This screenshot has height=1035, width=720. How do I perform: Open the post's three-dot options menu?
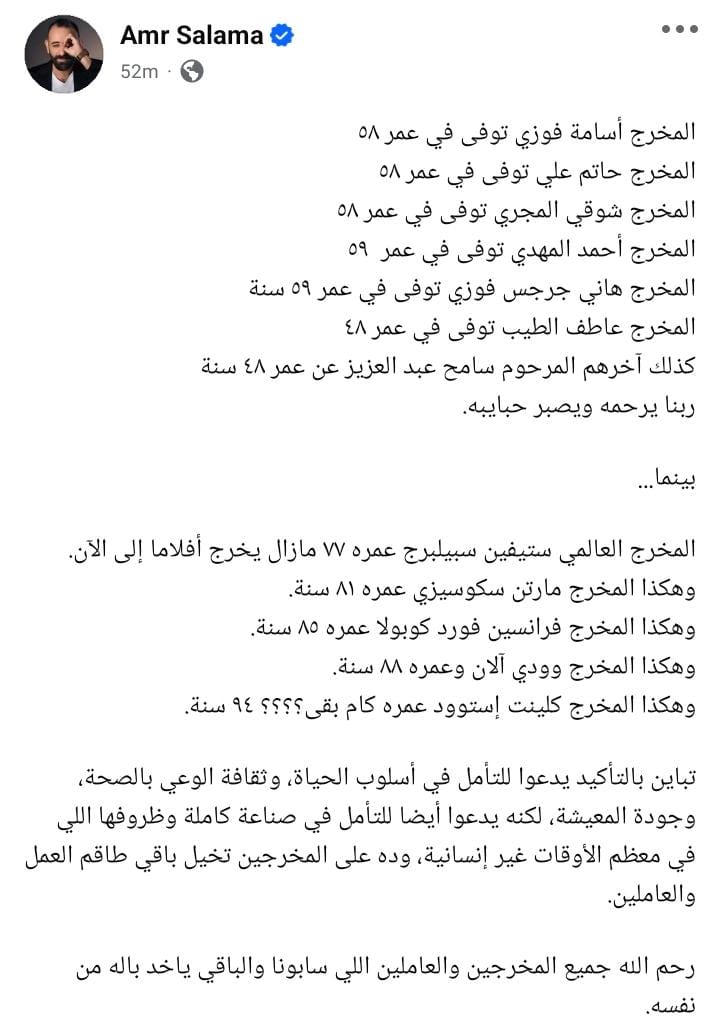pos(680,30)
